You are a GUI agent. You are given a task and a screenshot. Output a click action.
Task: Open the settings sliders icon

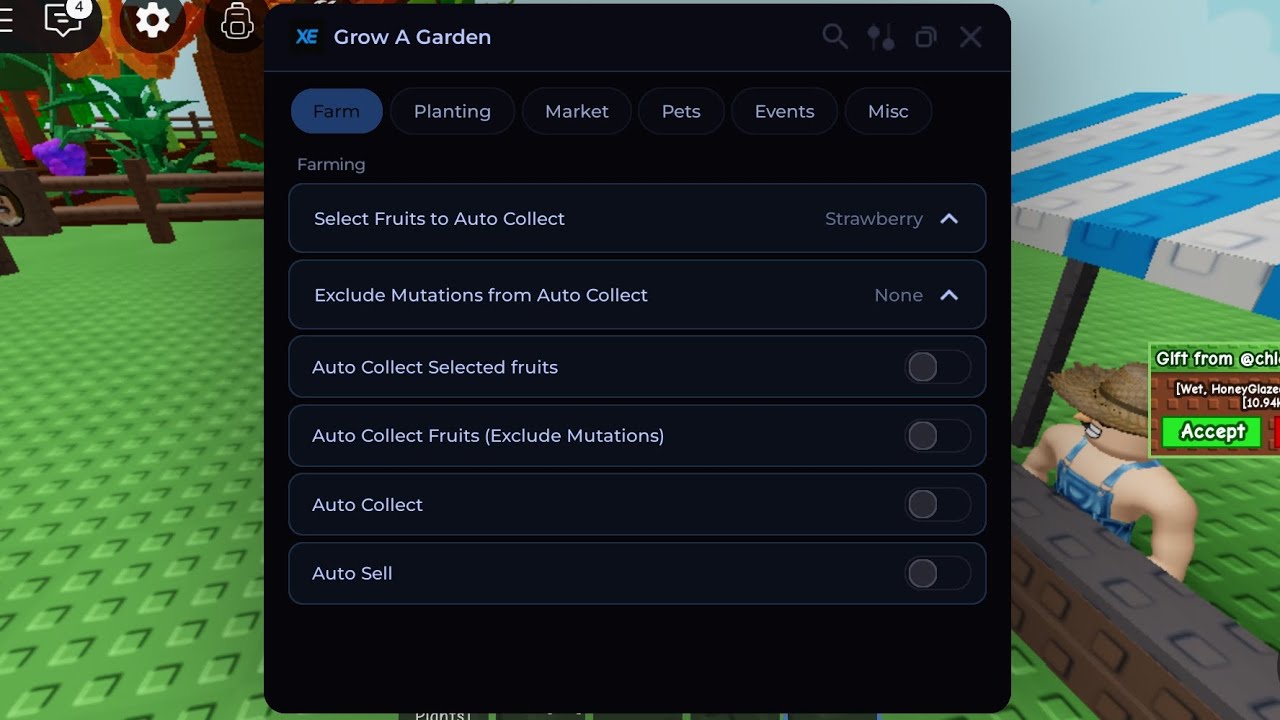click(880, 37)
